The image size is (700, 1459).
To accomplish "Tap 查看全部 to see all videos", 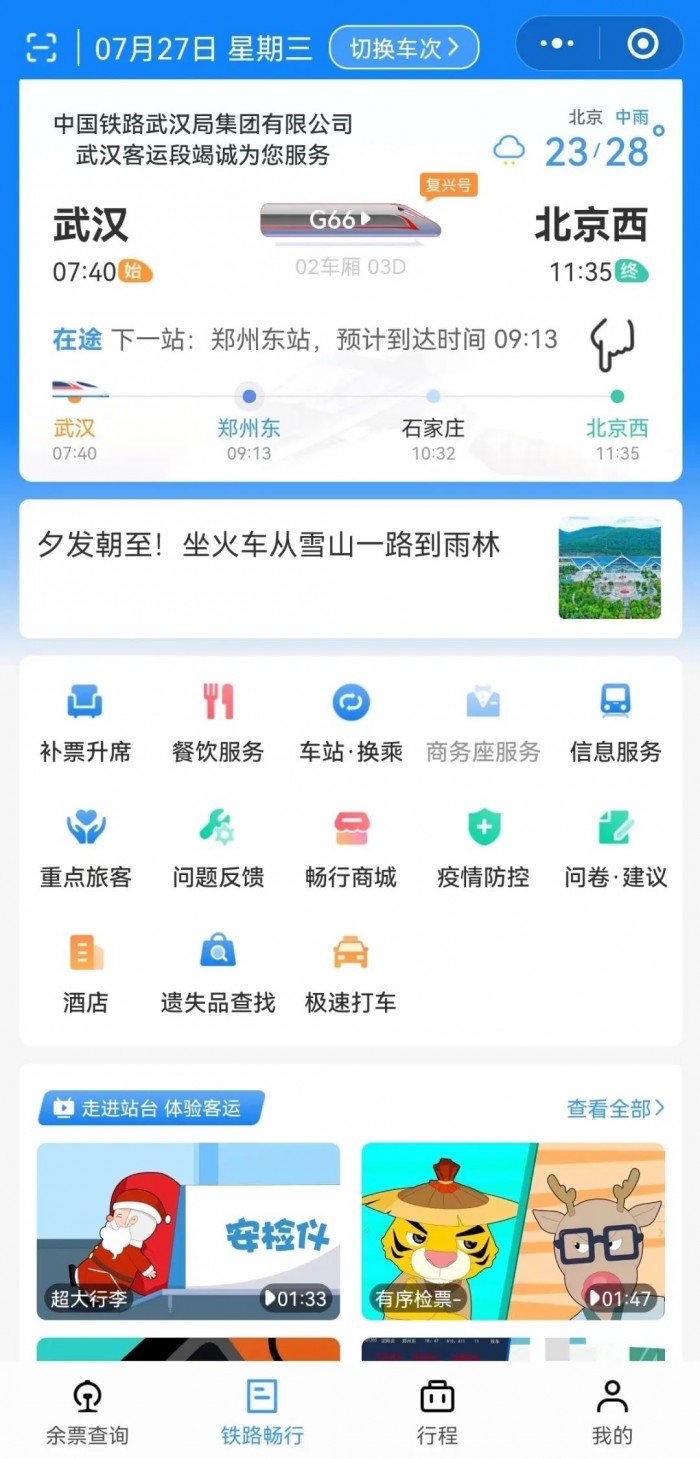I will (615, 1108).
